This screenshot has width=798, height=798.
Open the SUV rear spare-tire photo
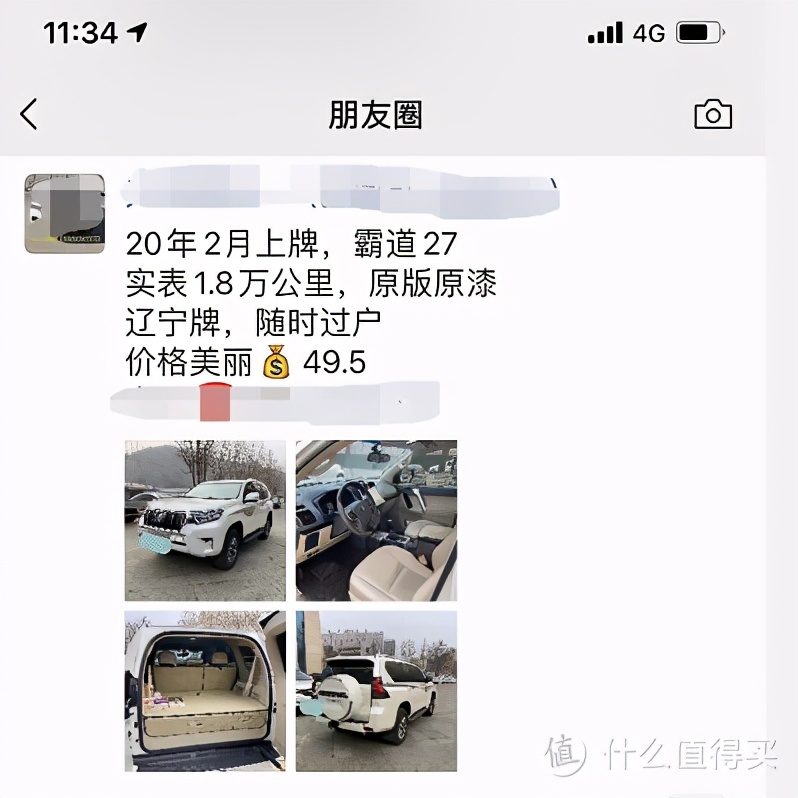(376, 690)
